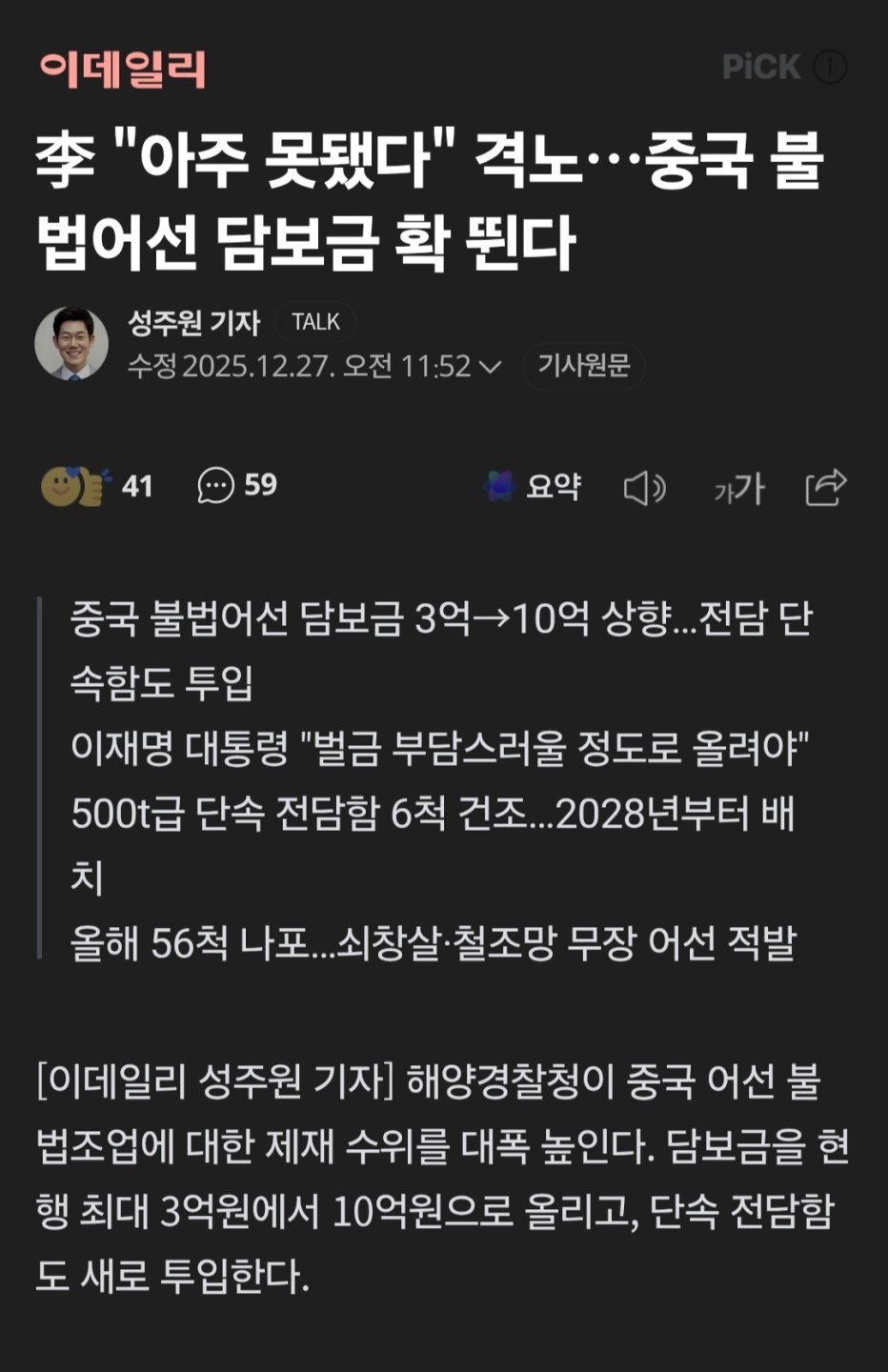Screen dimensions: 888x1372
Task: Go to the 이데일리 press page
Action: [x=122, y=69]
